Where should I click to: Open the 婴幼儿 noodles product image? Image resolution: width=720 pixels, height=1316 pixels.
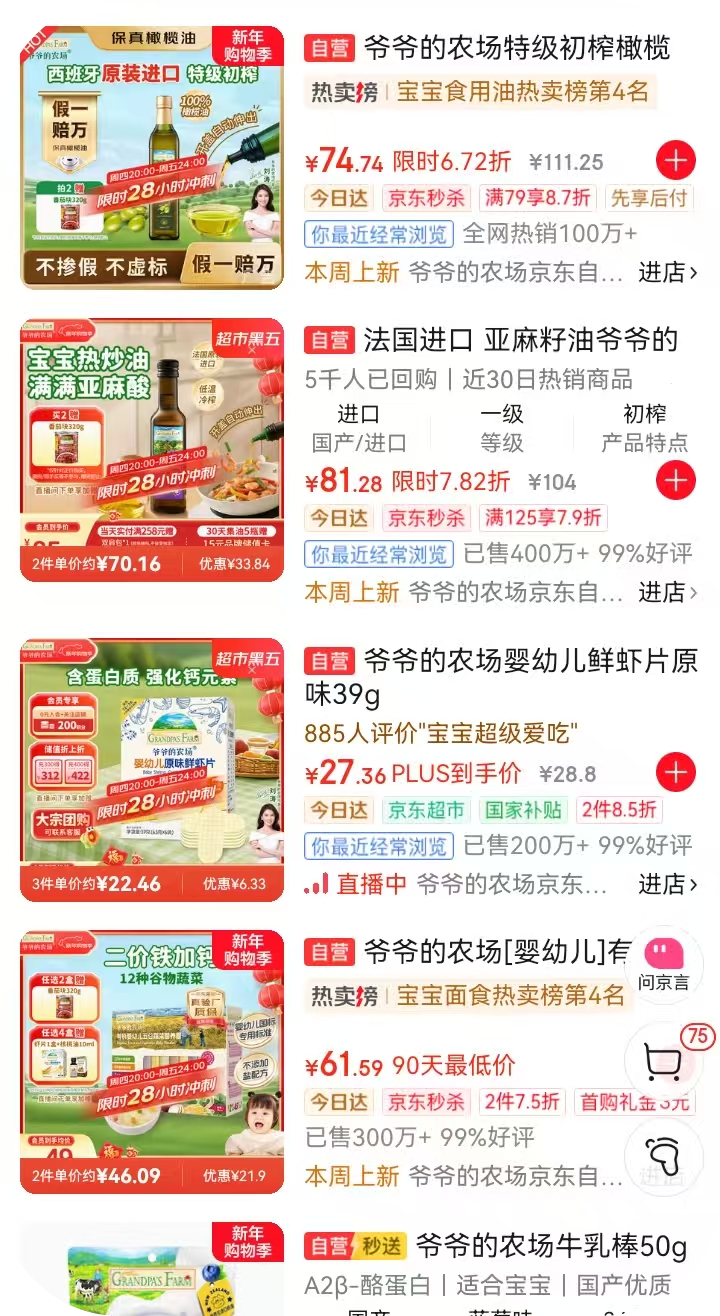(x=152, y=1062)
